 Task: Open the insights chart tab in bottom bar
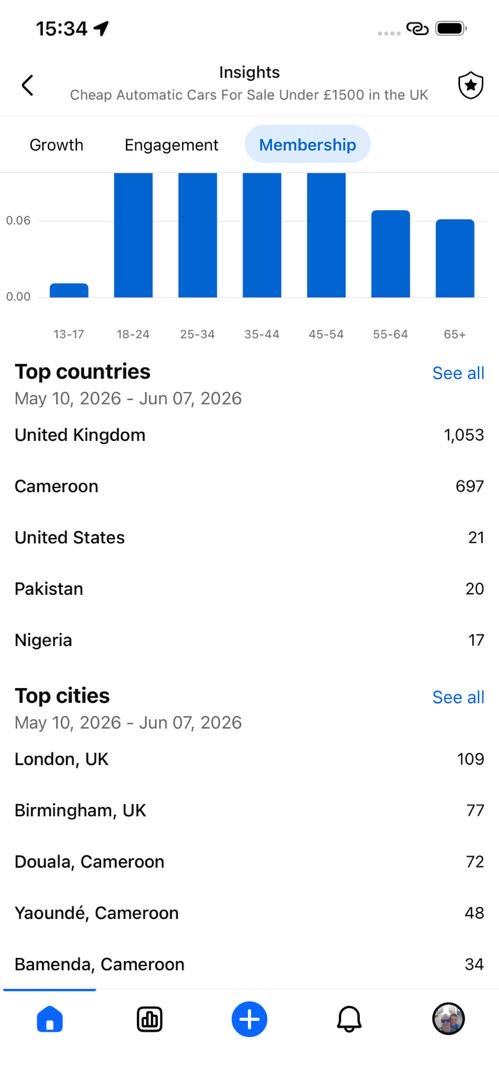[x=150, y=1019]
